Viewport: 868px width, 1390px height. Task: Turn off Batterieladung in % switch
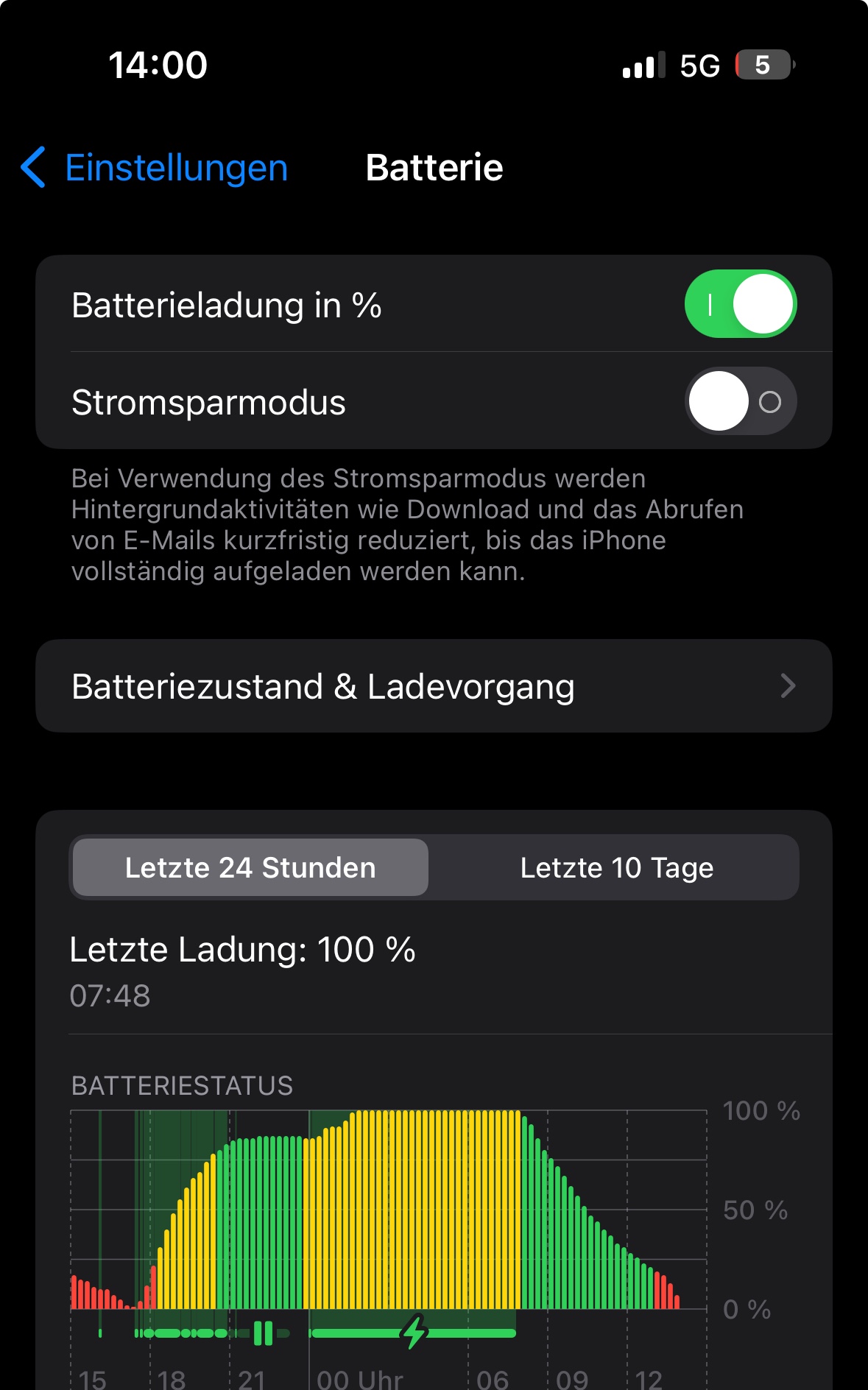pos(740,304)
